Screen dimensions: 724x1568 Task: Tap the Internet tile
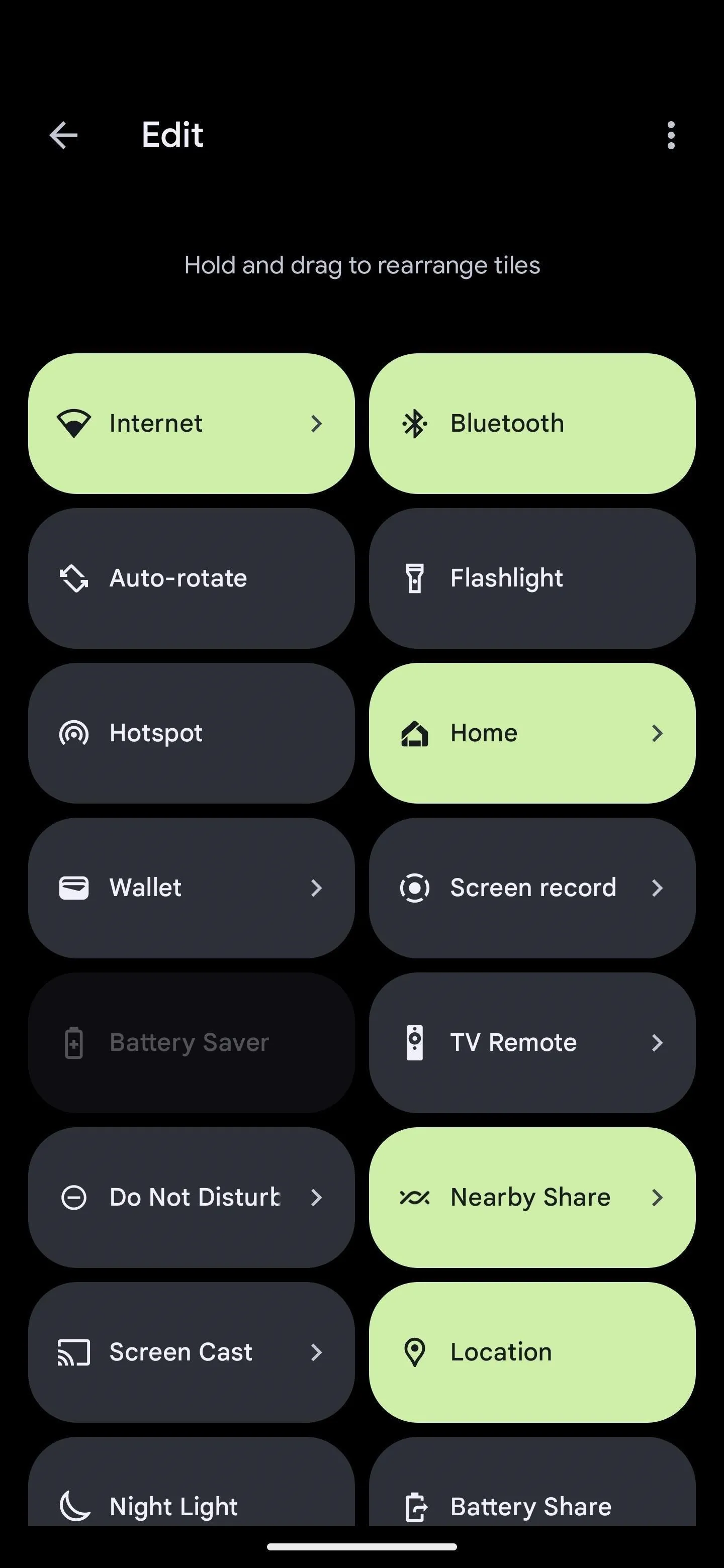(191, 424)
